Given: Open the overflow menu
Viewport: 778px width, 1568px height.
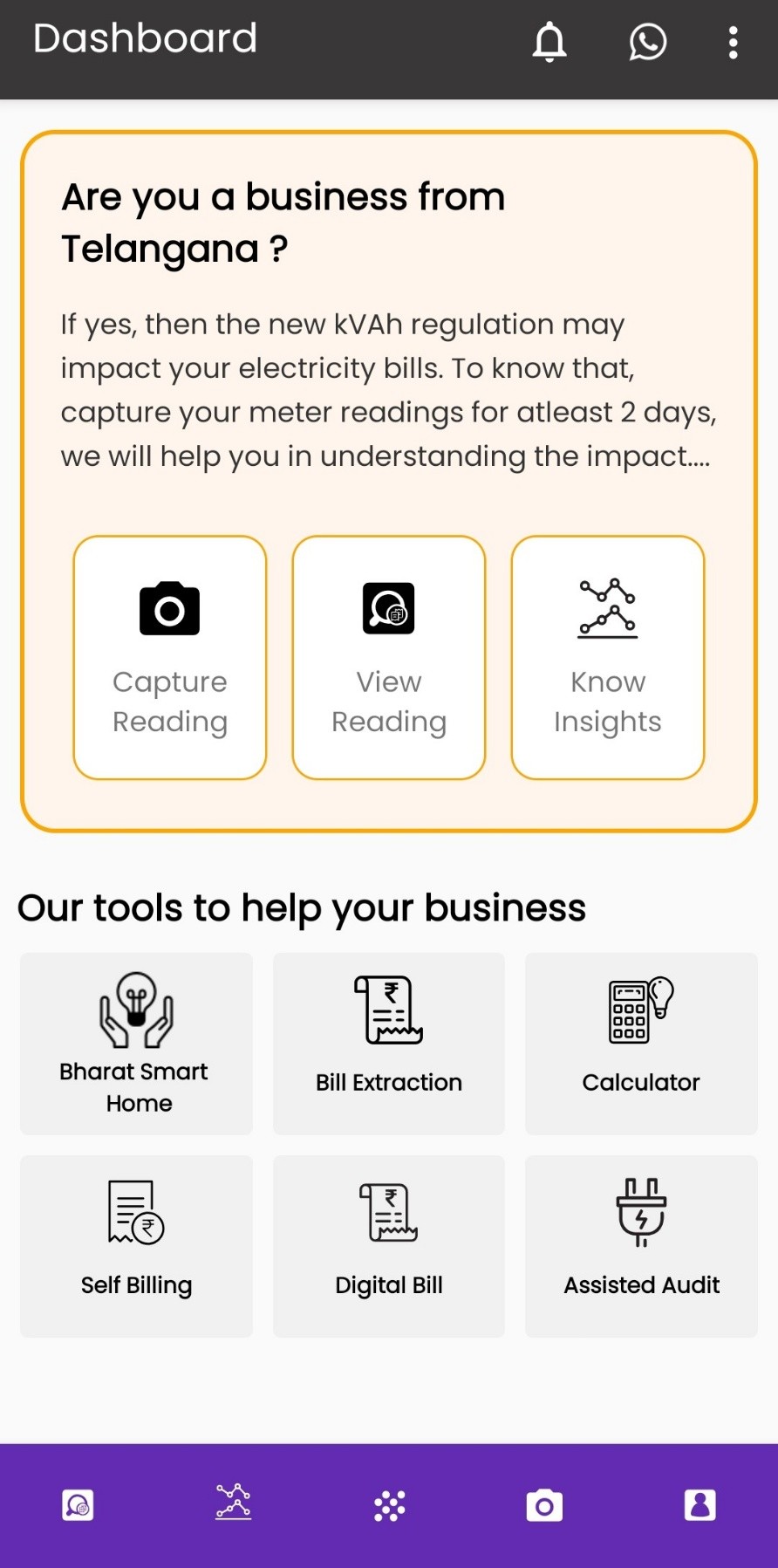Looking at the screenshot, I should coord(733,42).
